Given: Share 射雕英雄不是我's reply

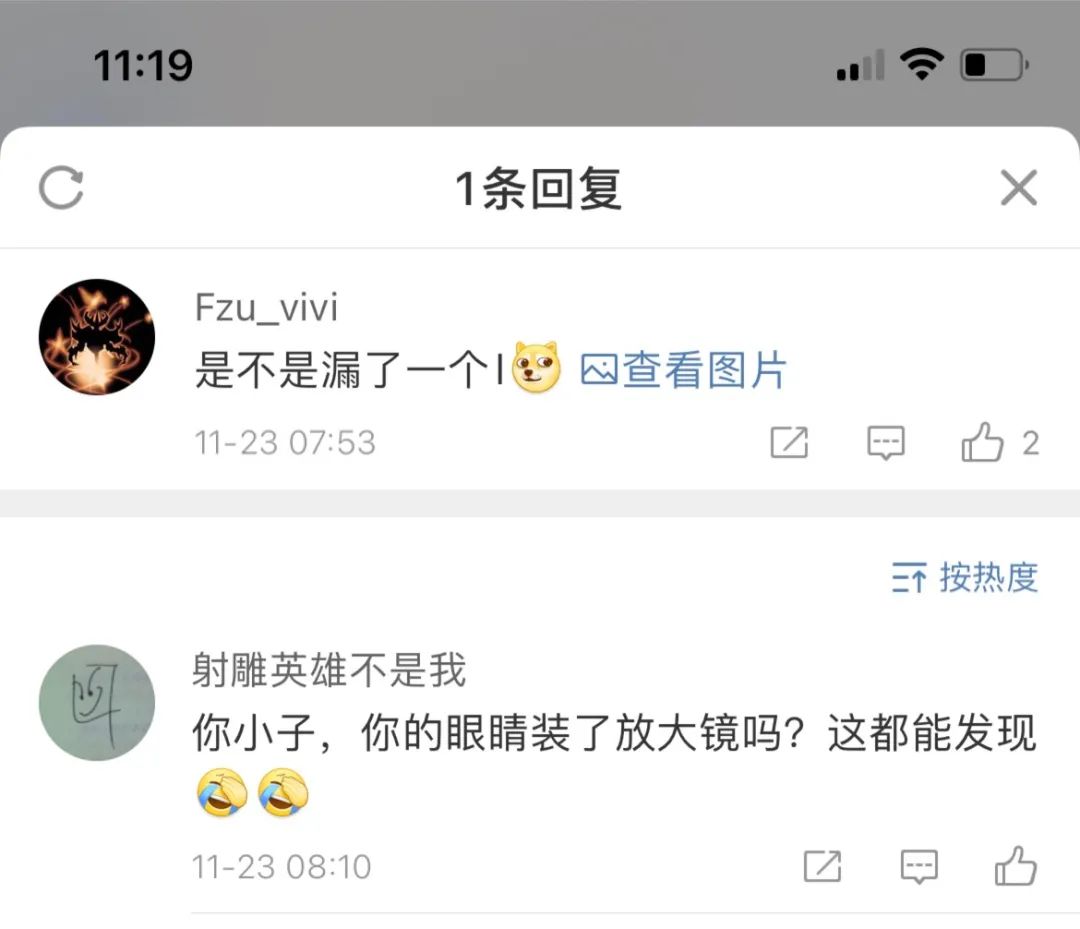Looking at the screenshot, I should point(822,866).
